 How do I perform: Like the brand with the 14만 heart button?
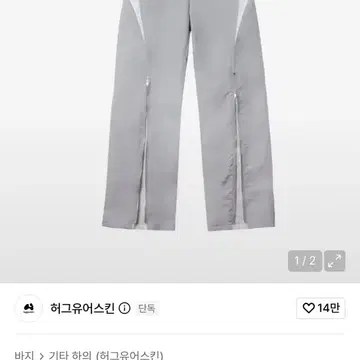coord(321,308)
